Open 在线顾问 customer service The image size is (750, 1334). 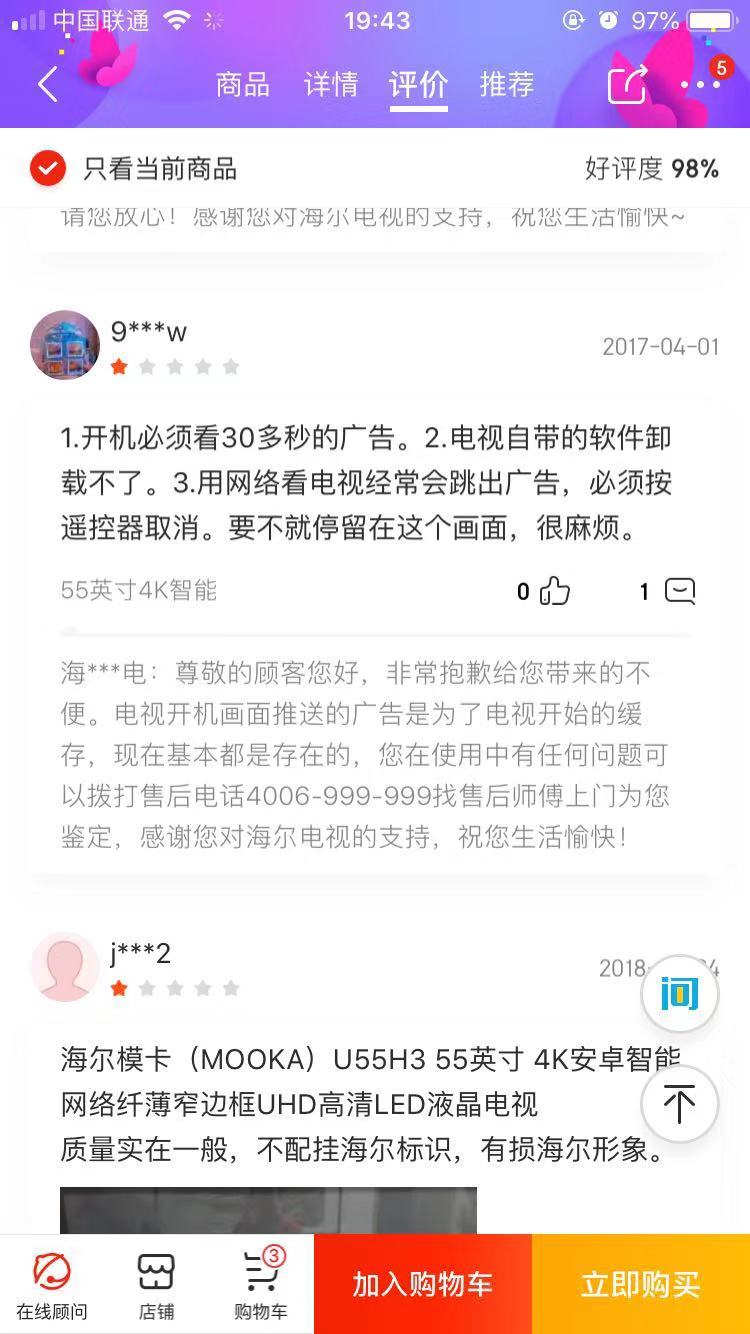pos(52,1284)
